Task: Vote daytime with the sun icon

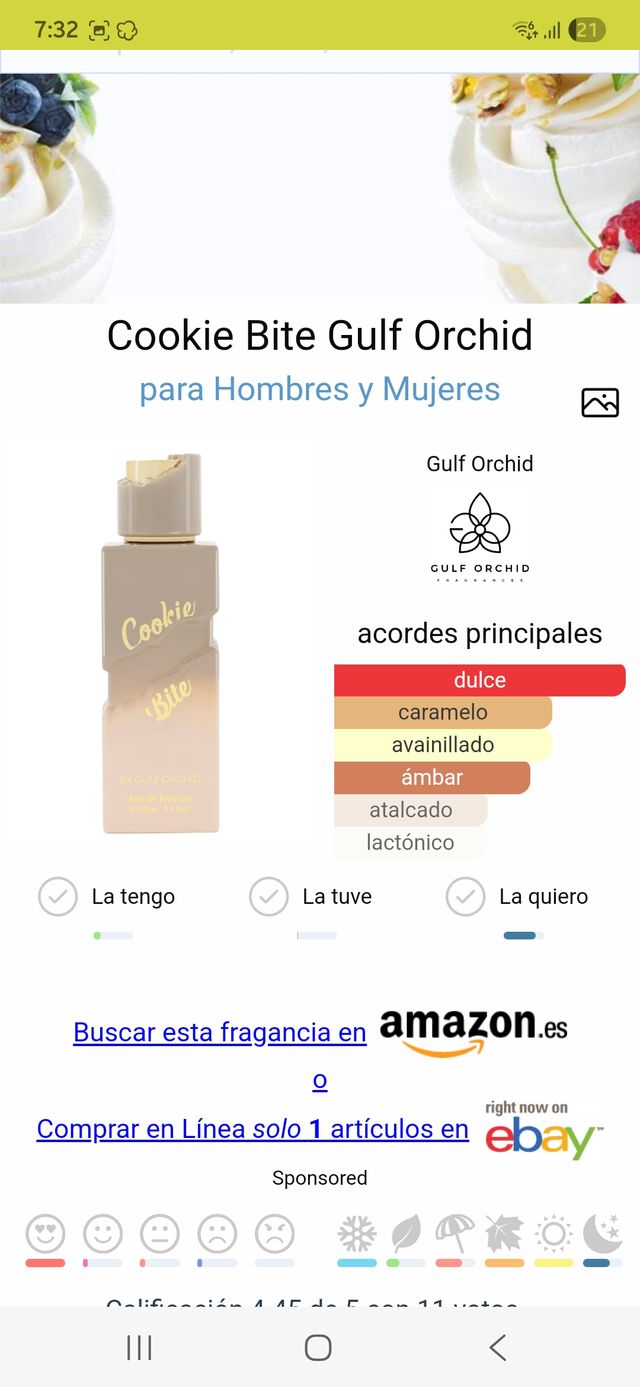Action: pyautogui.click(x=553, y=1234)
